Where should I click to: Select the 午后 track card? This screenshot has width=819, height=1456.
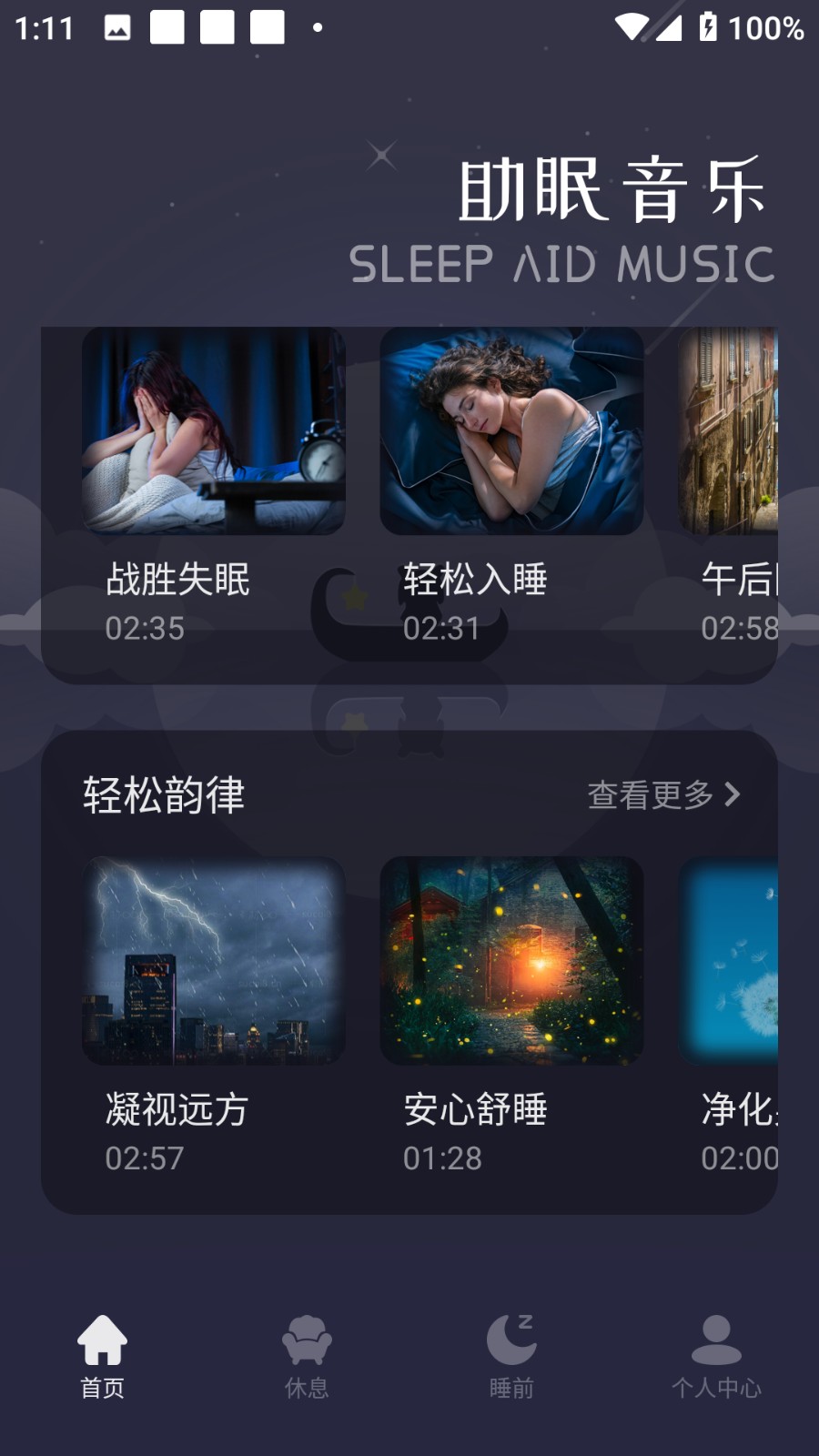click(x=729, y=431)
